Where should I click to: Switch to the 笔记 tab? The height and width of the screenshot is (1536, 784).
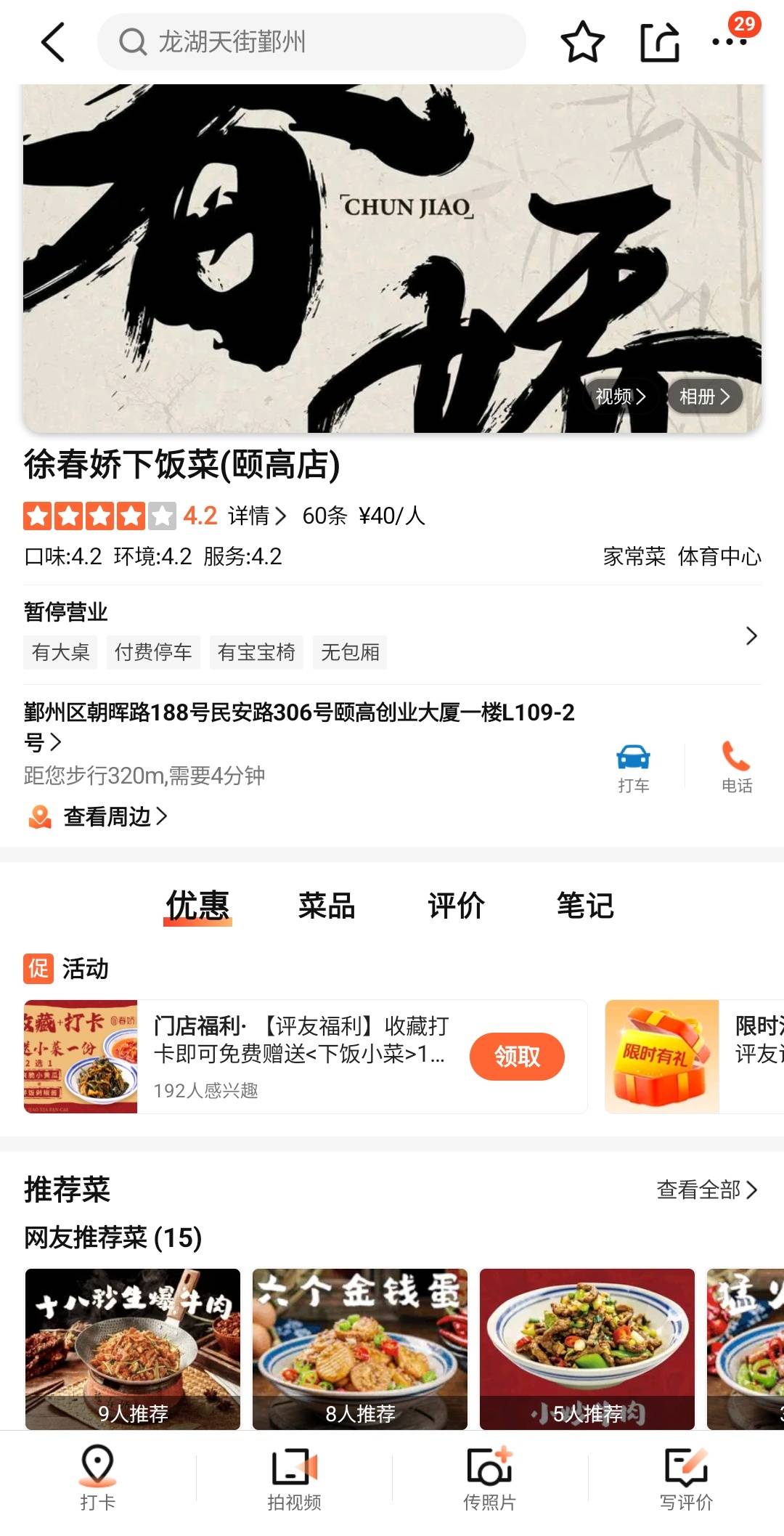coord(585,906)
